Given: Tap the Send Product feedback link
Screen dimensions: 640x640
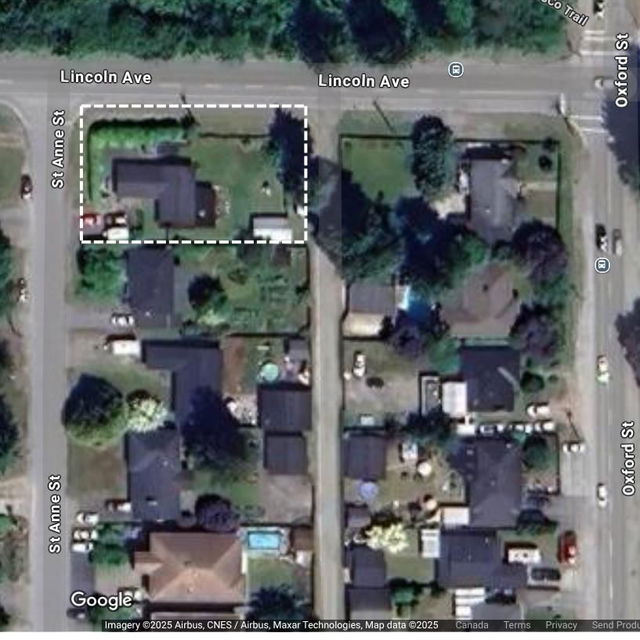Looking at the screenshot, I should click(615, 625).
